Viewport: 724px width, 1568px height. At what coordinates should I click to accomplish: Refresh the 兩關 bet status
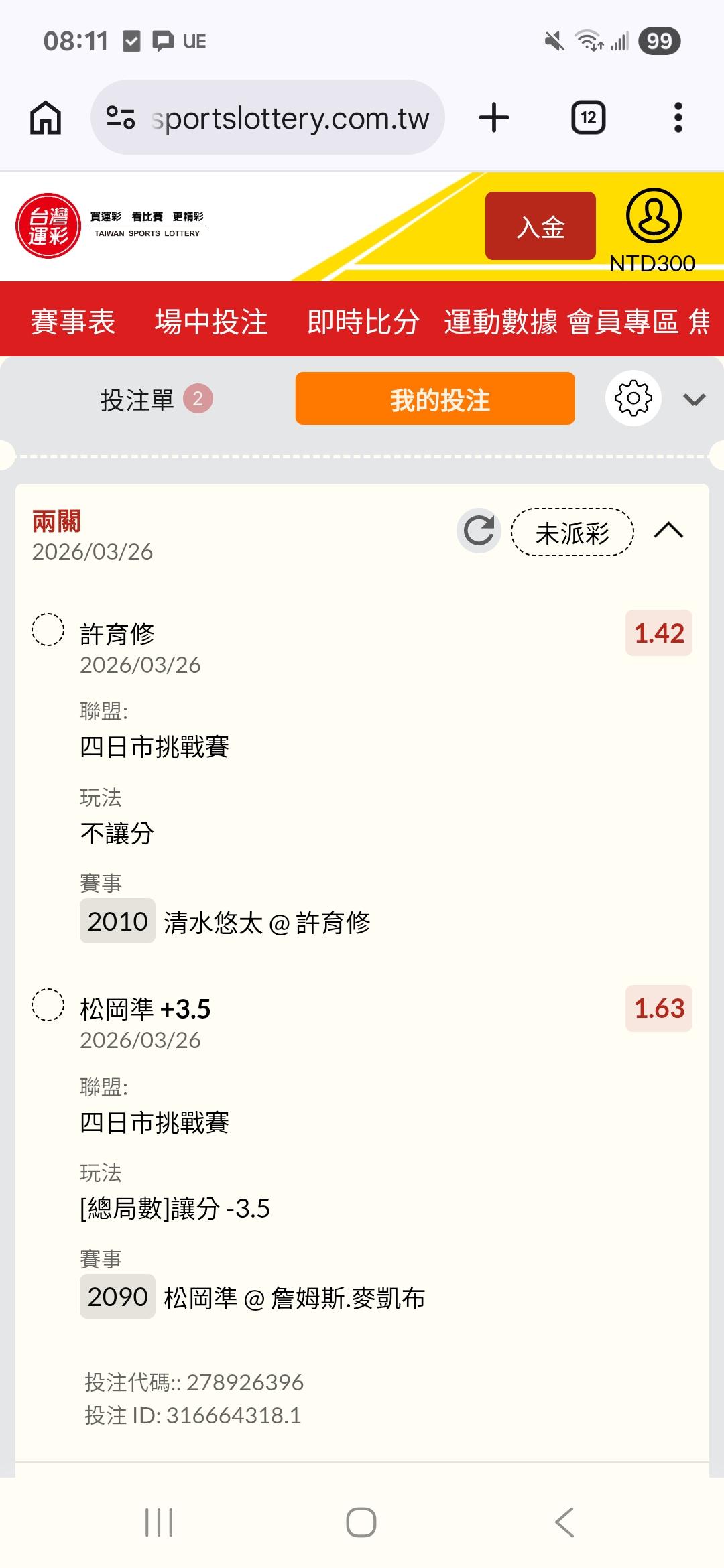pyautogui.click(x=479, y=531)
